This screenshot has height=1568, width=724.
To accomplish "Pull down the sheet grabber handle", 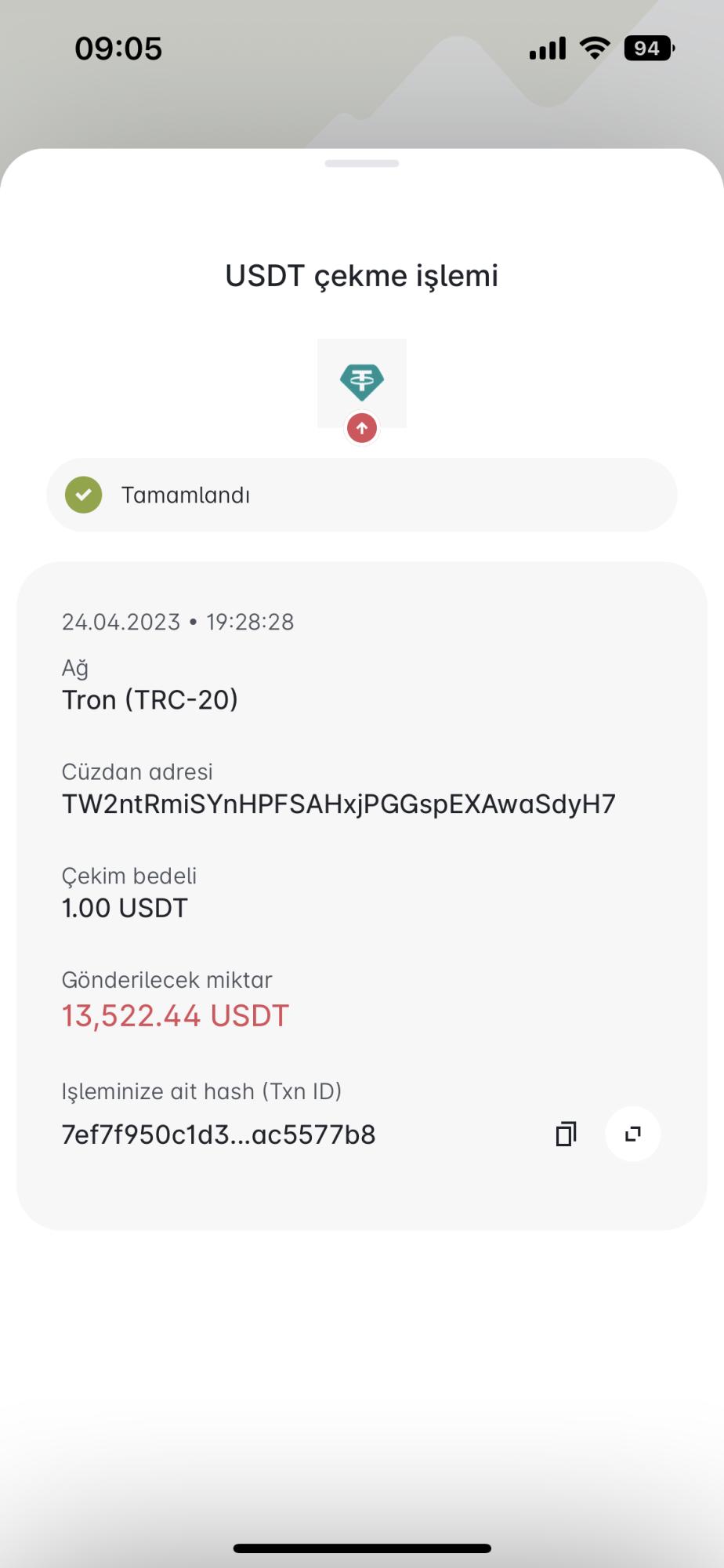I will [x=361, y=165].
